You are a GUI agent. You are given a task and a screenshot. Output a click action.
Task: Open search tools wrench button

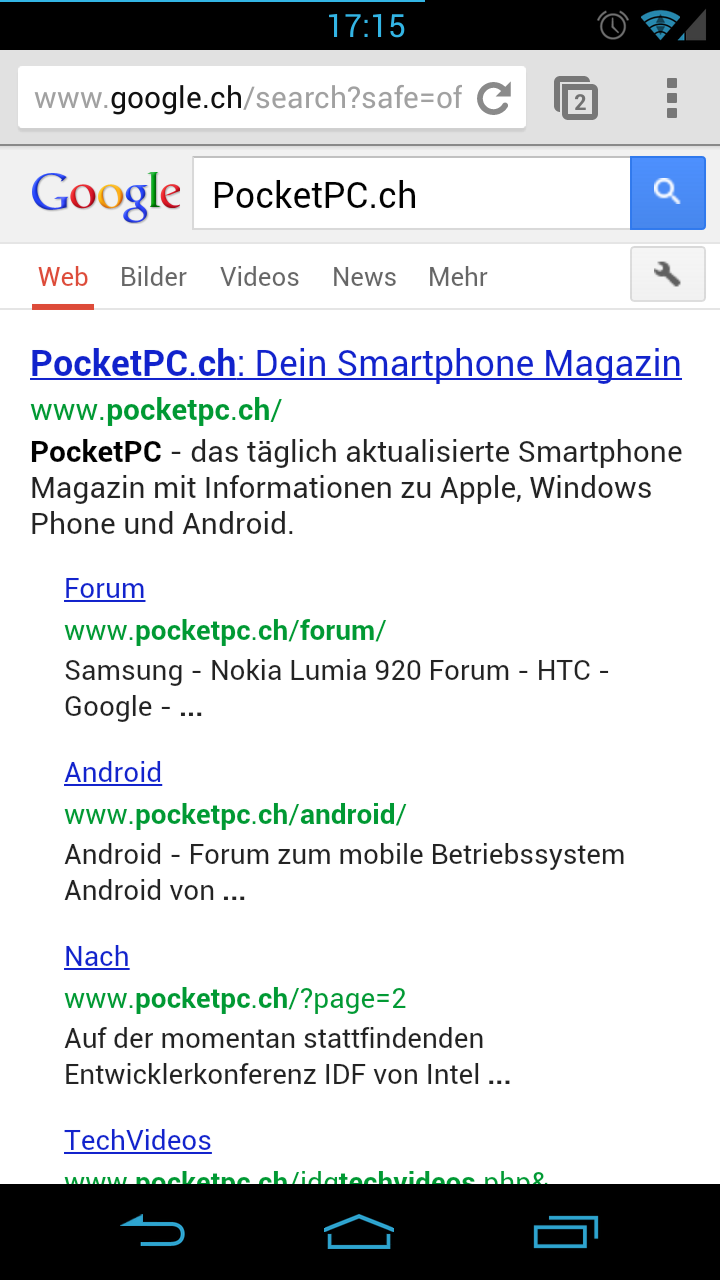(668, 274)
